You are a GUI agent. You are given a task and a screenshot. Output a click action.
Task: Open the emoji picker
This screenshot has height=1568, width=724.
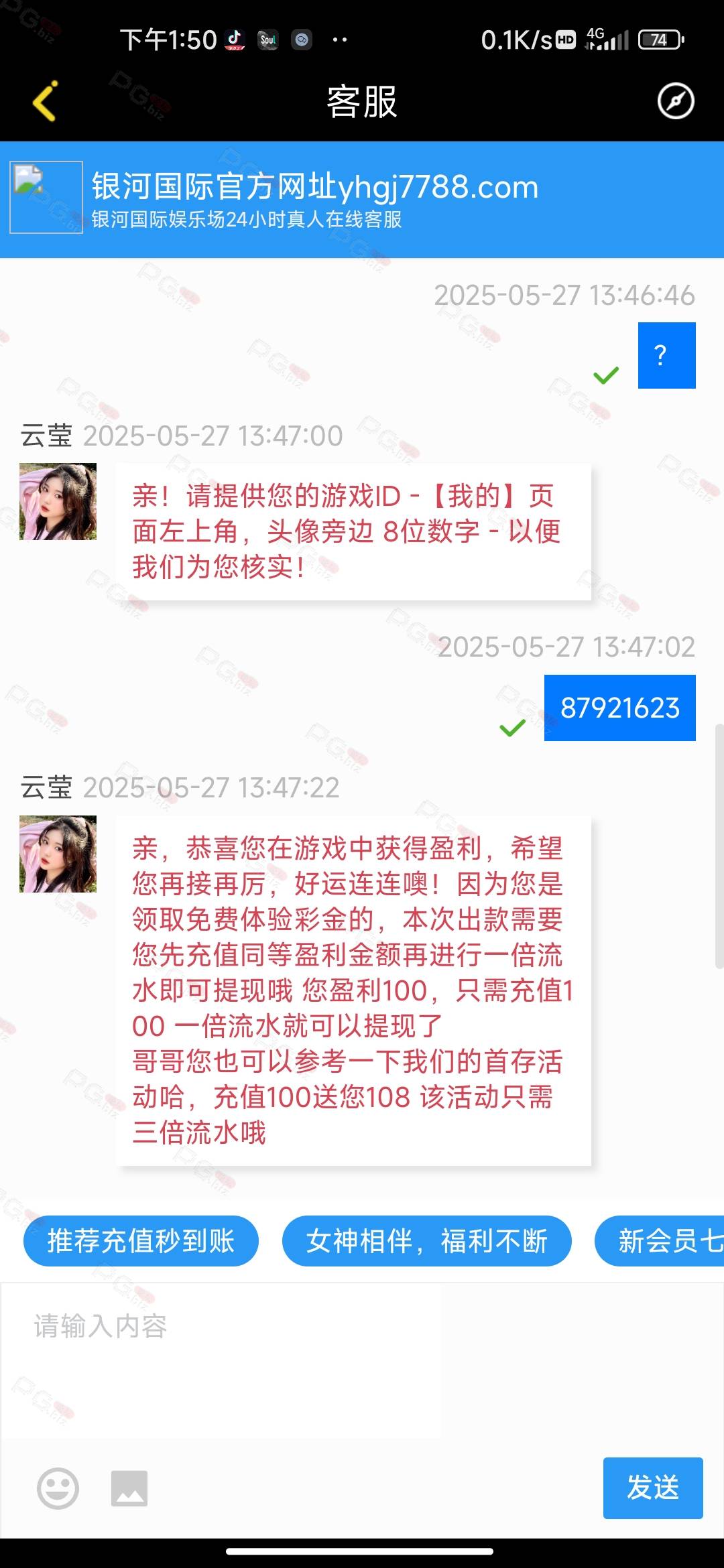point(58,1488)
